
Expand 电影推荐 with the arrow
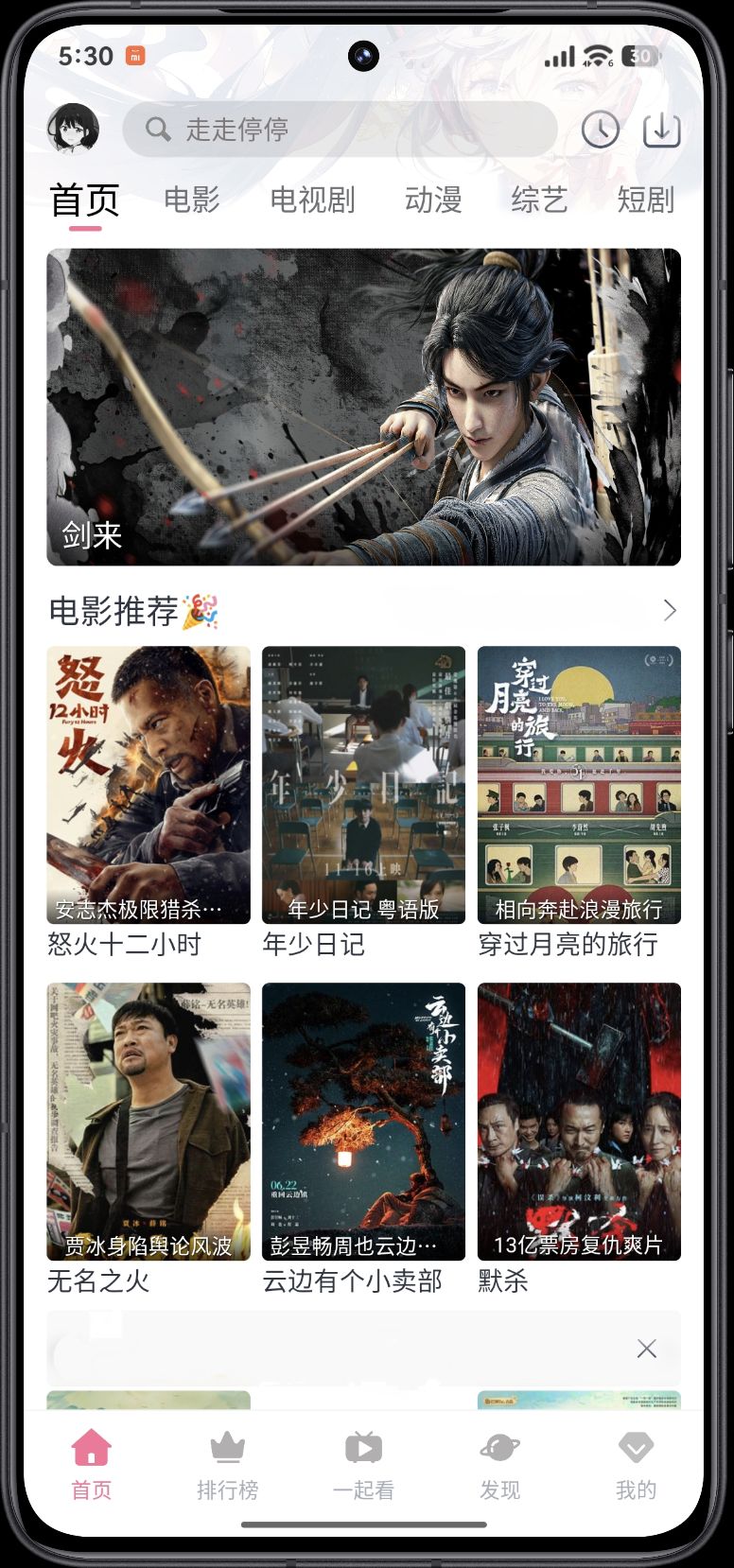pos(670,610)
